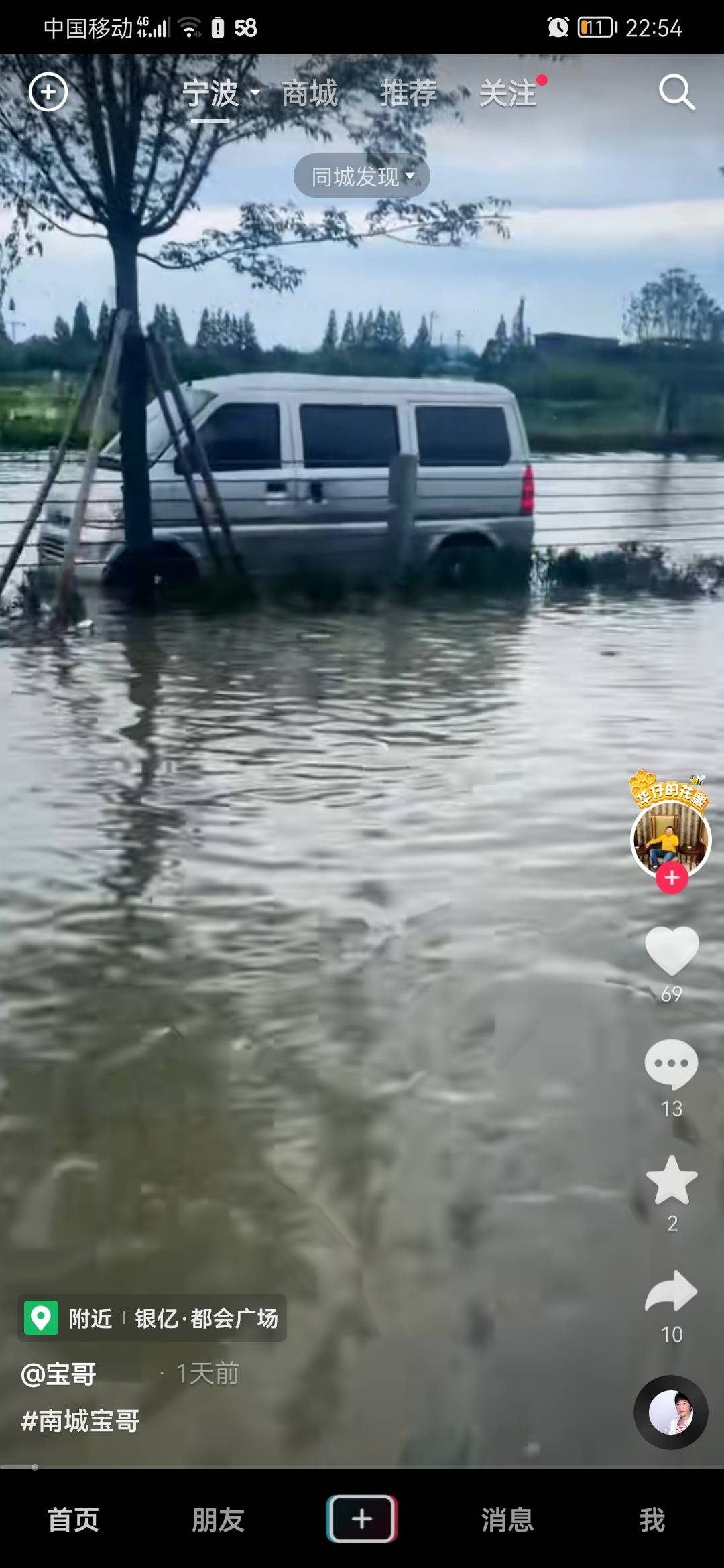
Task: Open the #南城宝哥 hashtag
Action: (x=80, y=1421)
